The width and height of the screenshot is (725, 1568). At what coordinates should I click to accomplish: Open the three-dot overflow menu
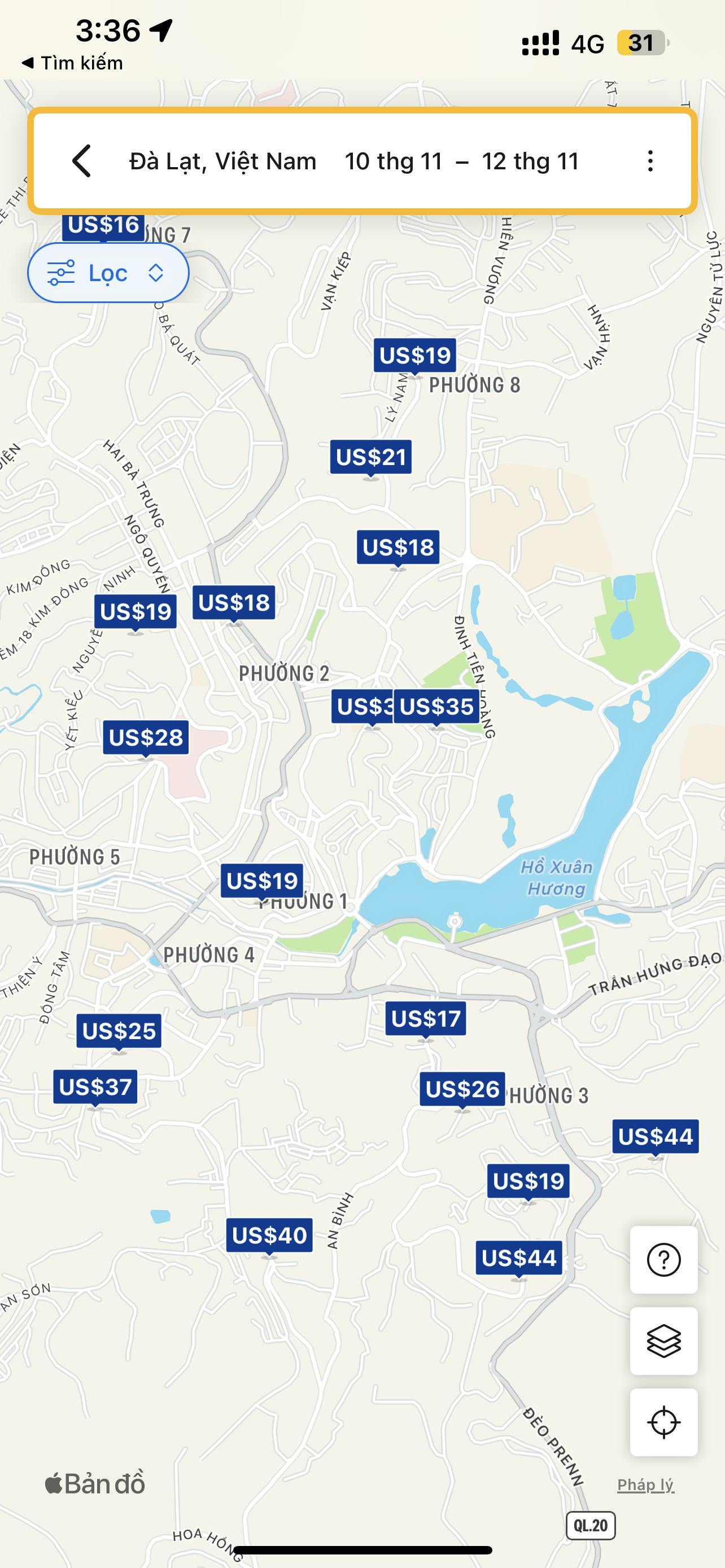tap(650, 161)
